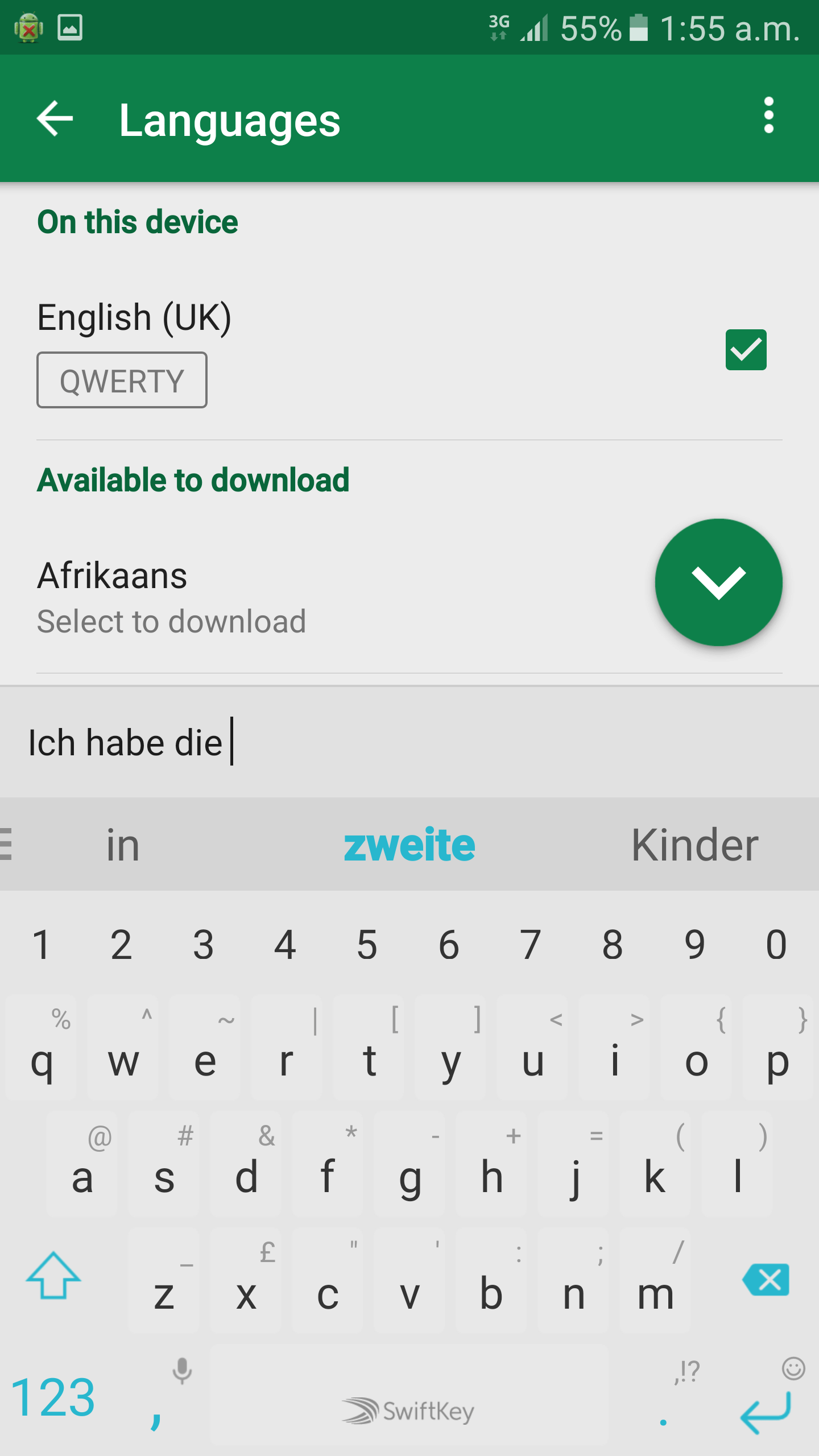Open the keyboard hamburger menu
The width and height of the screenshot is (819, 1456).
(6, 844)
